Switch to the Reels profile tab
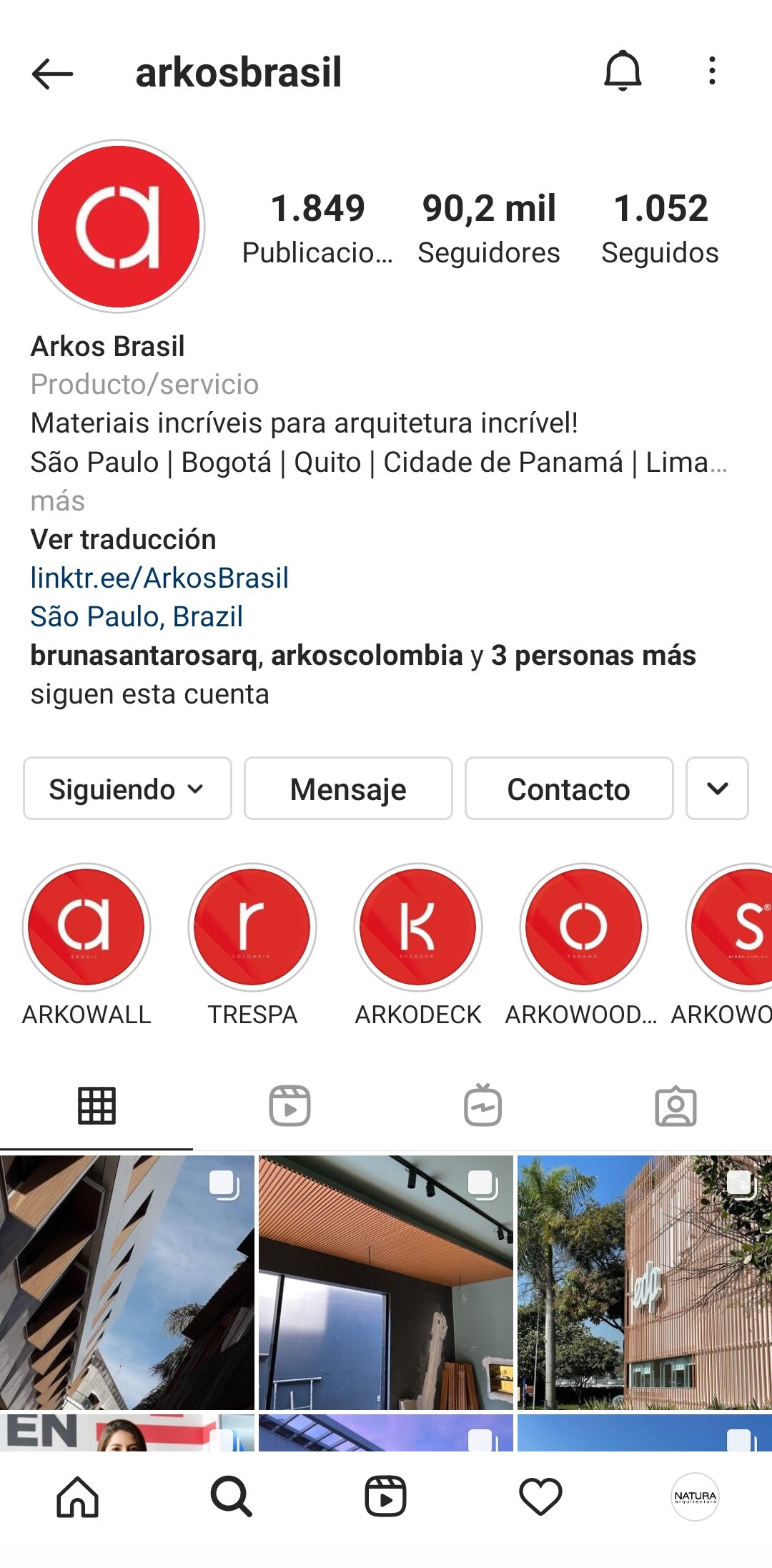The image size is (772, 1568). click(x=289, y=1105)
